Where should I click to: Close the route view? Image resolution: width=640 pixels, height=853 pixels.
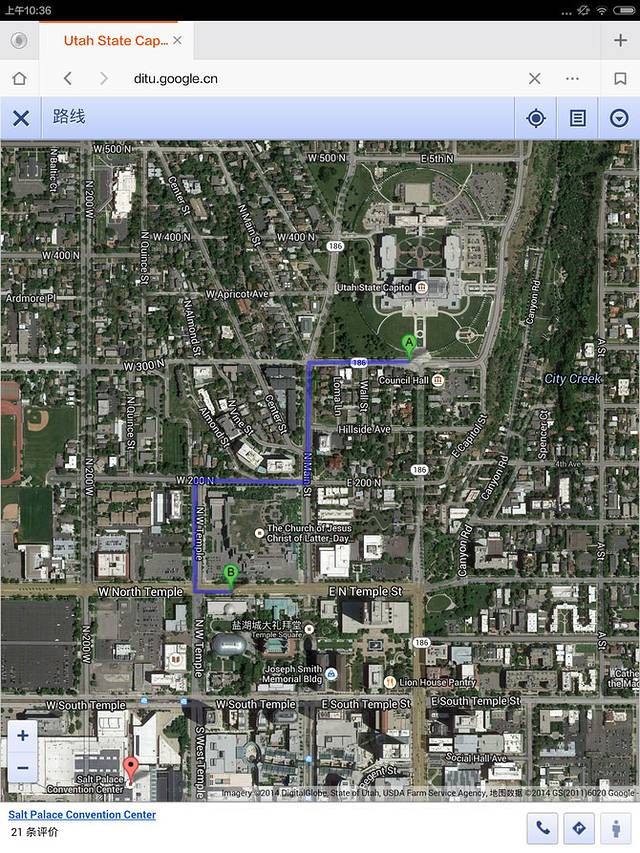tap(20, 118)
